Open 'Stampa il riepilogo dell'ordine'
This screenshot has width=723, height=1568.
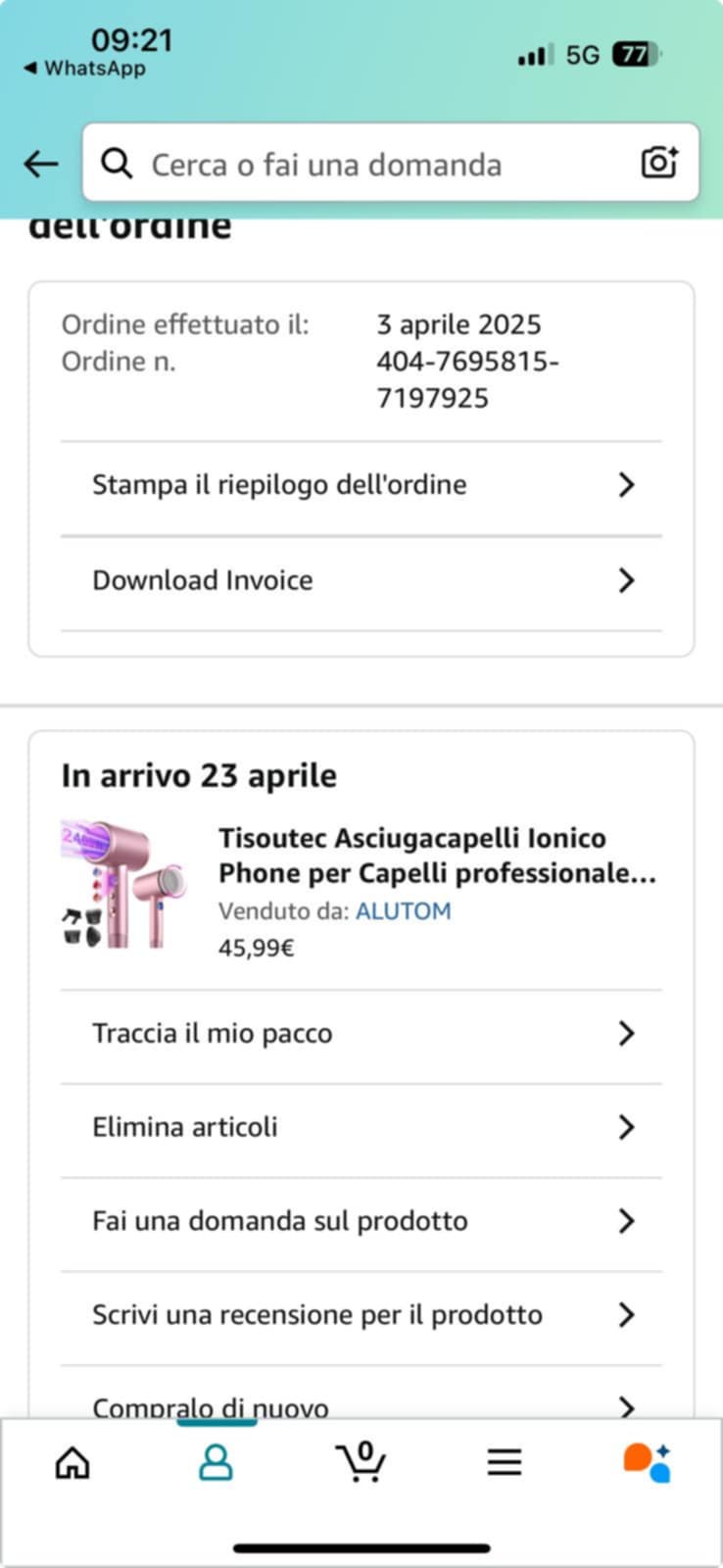[x=361, y=485]
